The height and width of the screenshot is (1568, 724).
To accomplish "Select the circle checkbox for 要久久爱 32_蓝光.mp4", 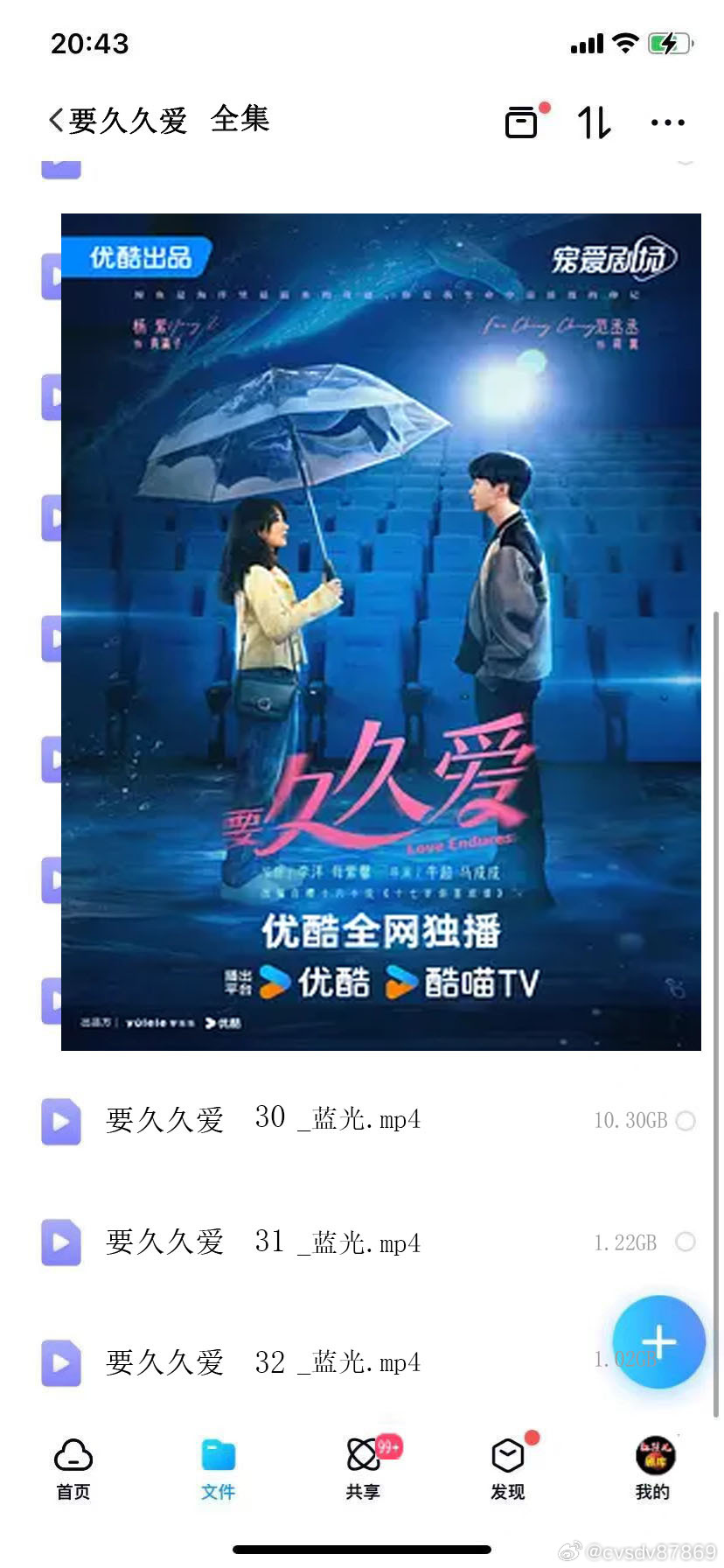I will tap(686, 1361).
